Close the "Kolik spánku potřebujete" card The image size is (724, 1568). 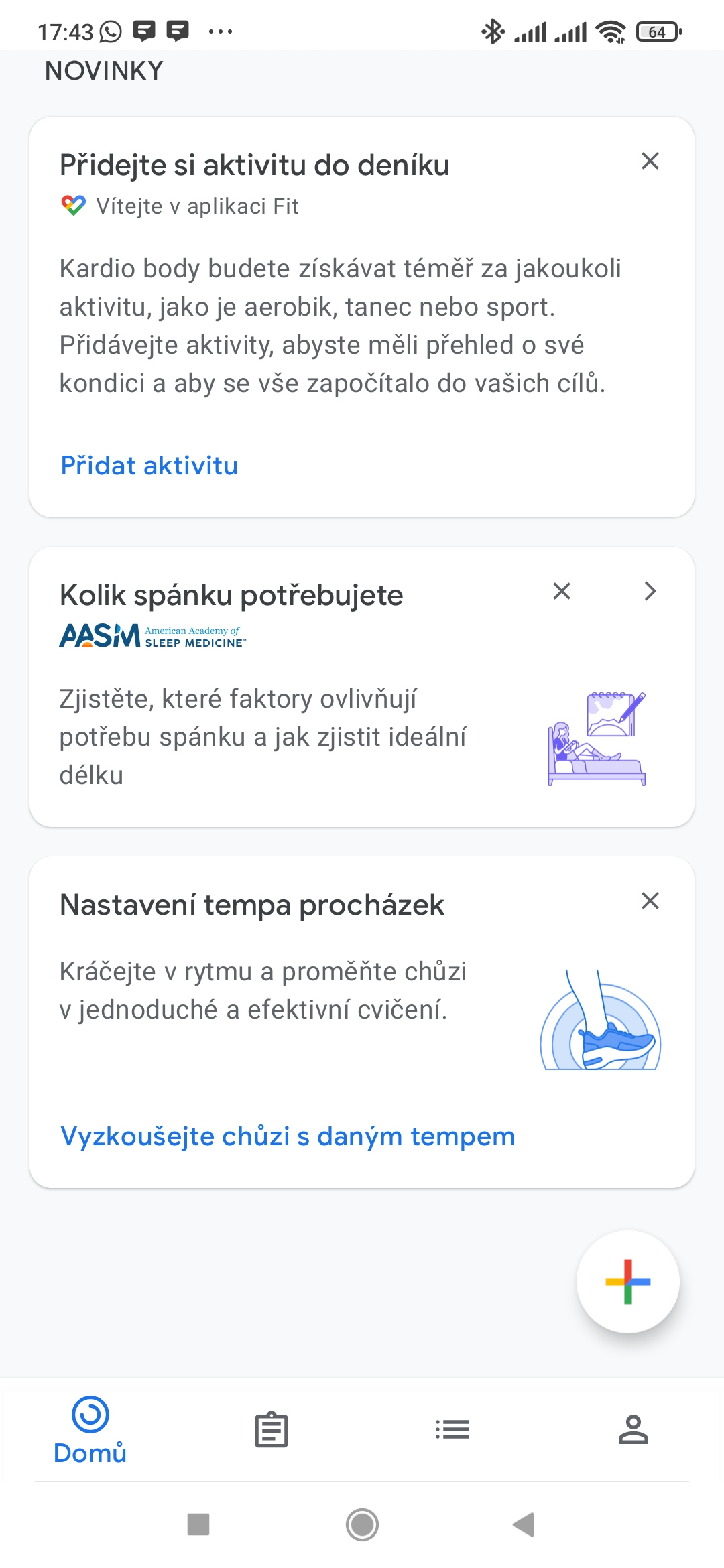point(561,591)
